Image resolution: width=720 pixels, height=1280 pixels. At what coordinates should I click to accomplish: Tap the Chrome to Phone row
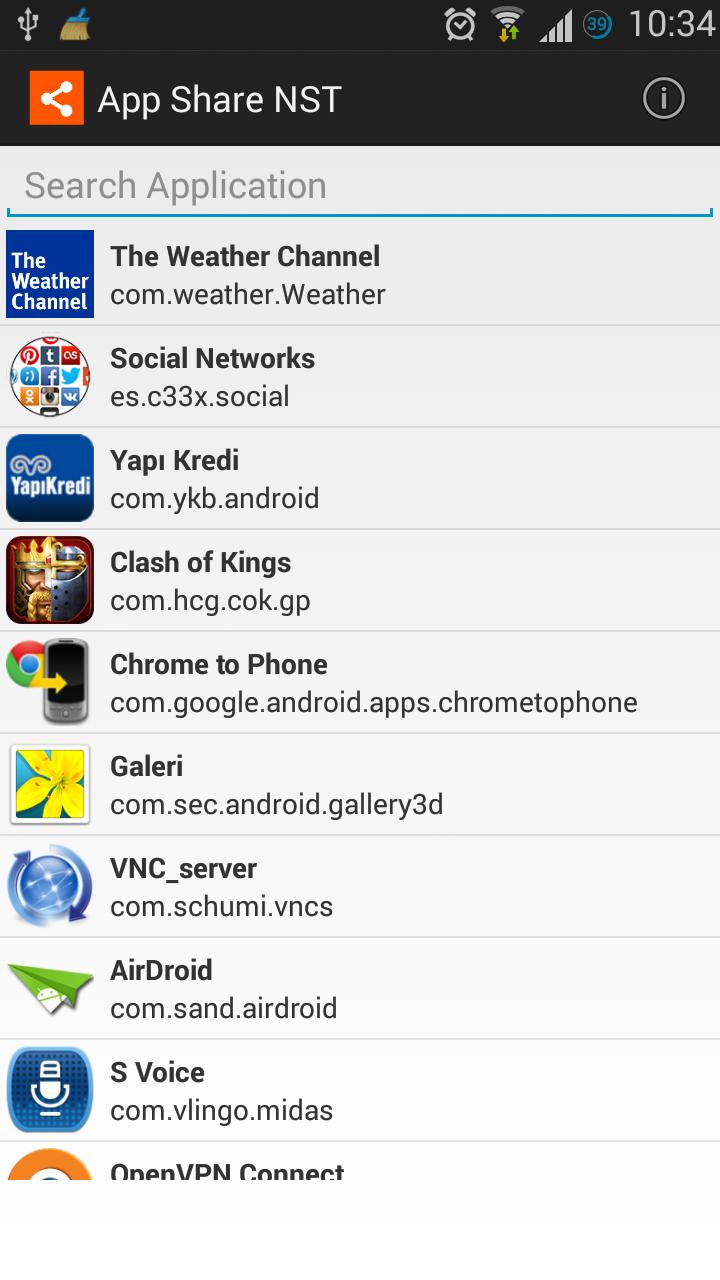tap(360, 683)
